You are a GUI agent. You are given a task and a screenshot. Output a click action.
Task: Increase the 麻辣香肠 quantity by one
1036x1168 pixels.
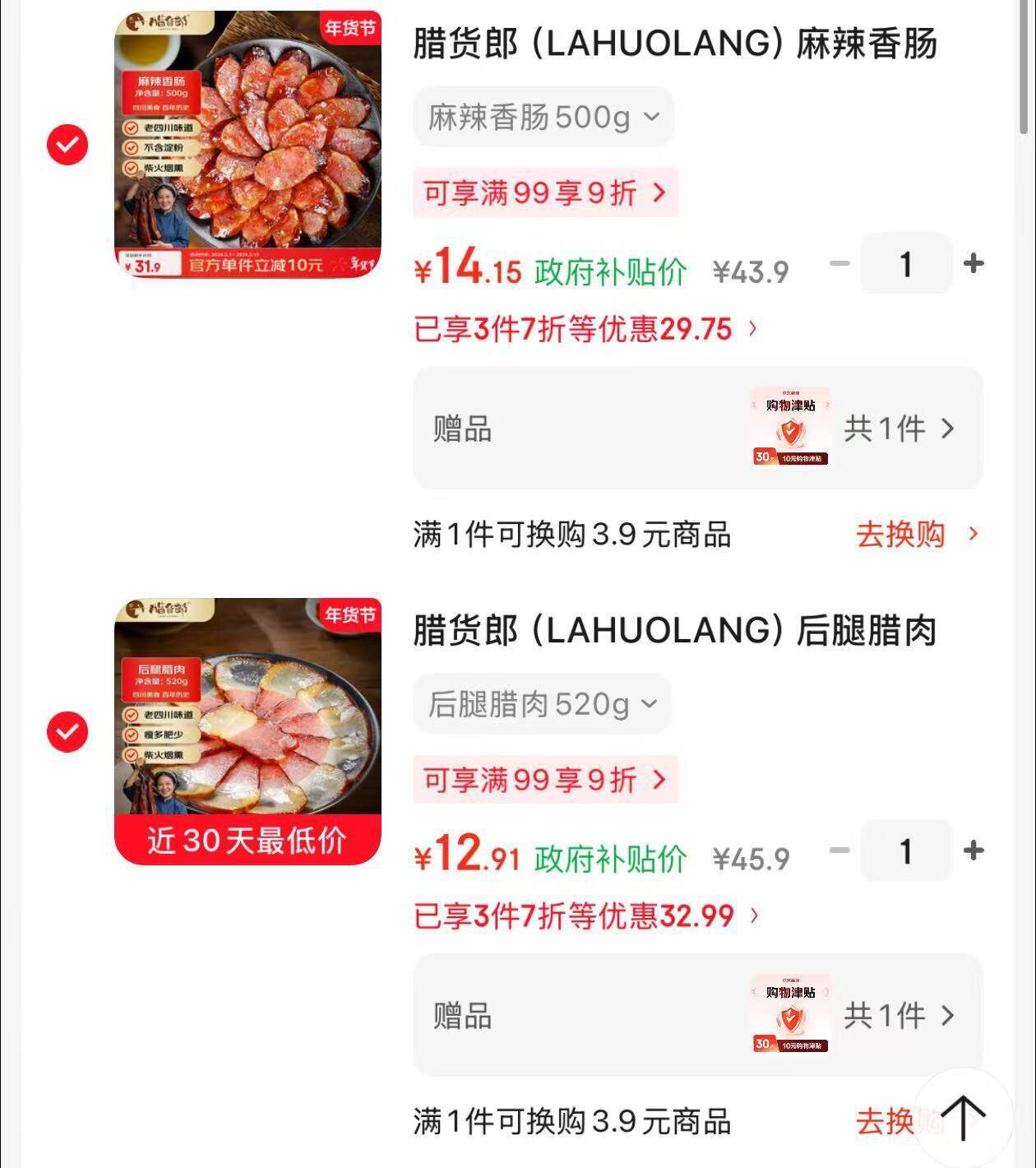(x=974, y=264)
